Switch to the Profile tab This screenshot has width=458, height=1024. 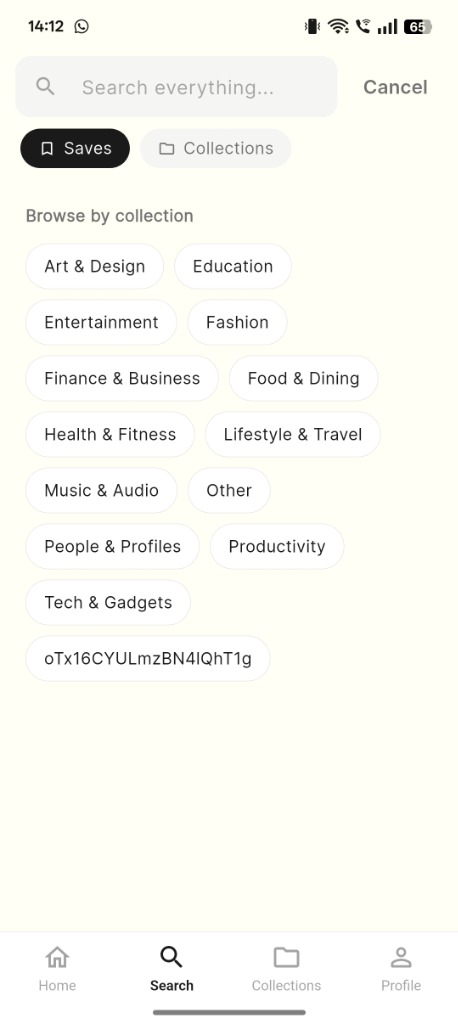pyautogui.click(x=401, y=969)
